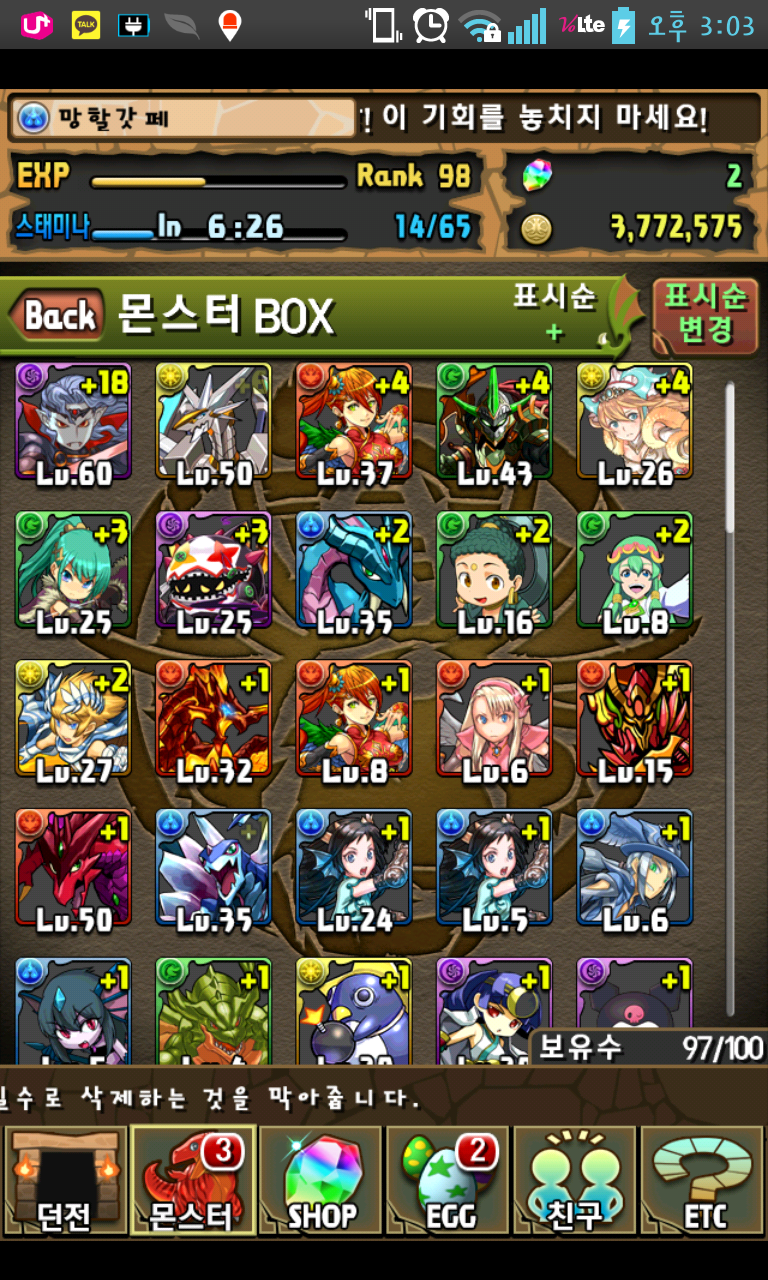The height and width of the screenshot is (1280, 768).
Task: Switch to the 친구 tab
Action: [x=575, y=1180]
